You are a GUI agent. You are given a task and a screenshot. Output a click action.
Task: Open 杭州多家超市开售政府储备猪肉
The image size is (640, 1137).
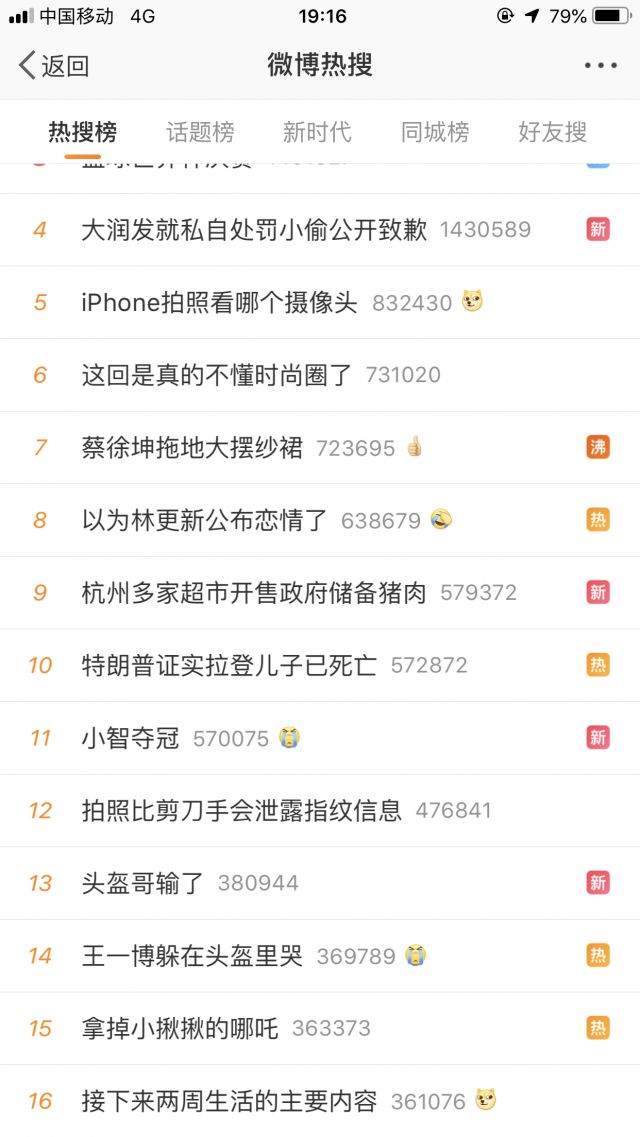(254, 593)
